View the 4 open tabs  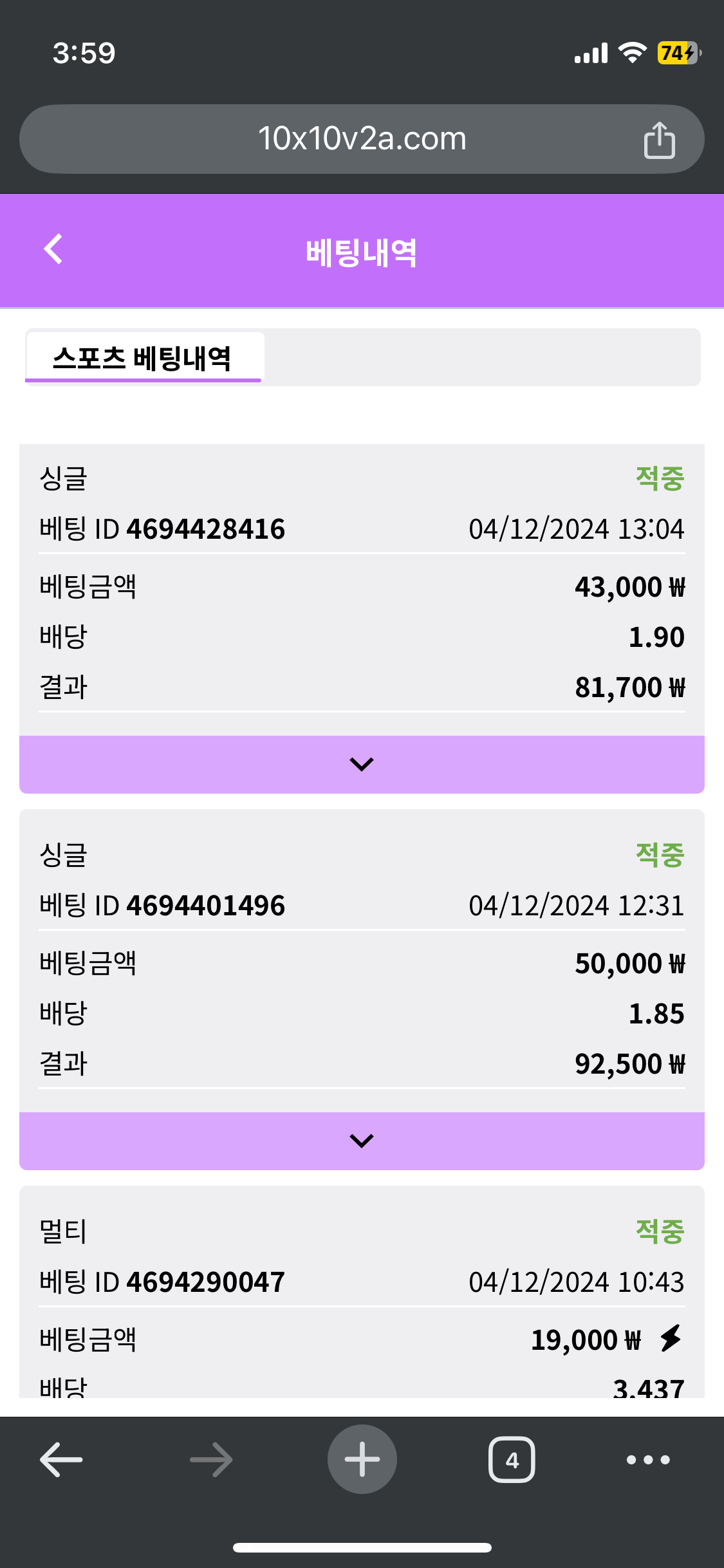point(512,1459)
